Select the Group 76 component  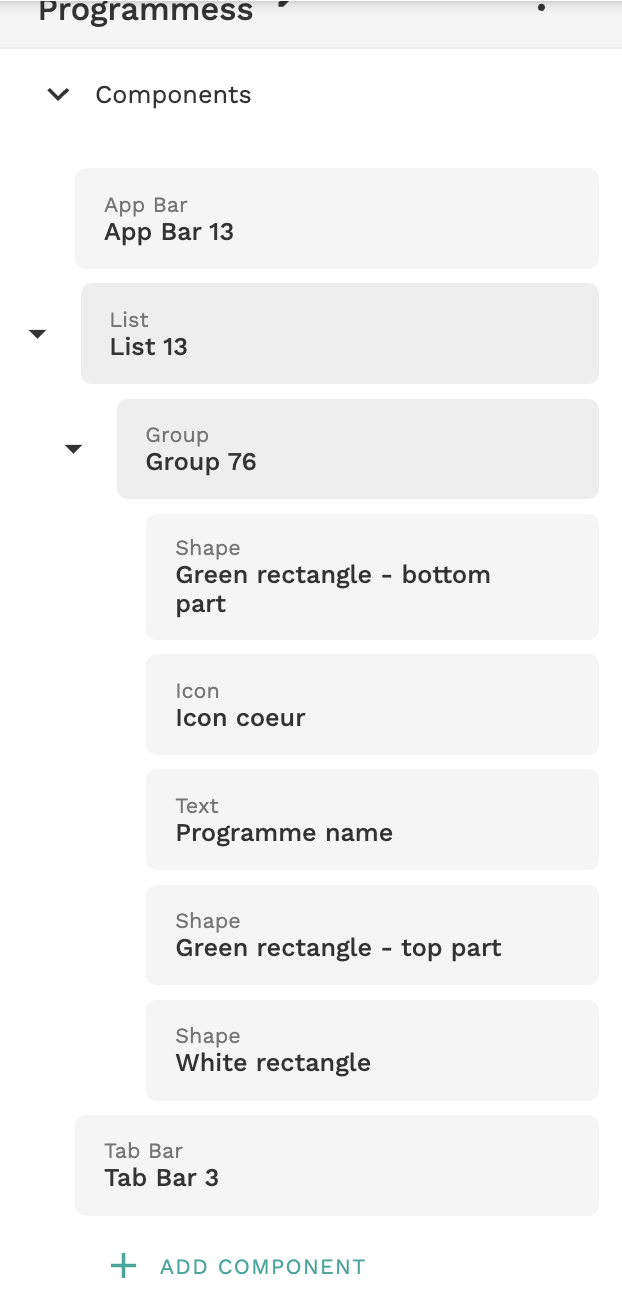[x=357, y=449]
